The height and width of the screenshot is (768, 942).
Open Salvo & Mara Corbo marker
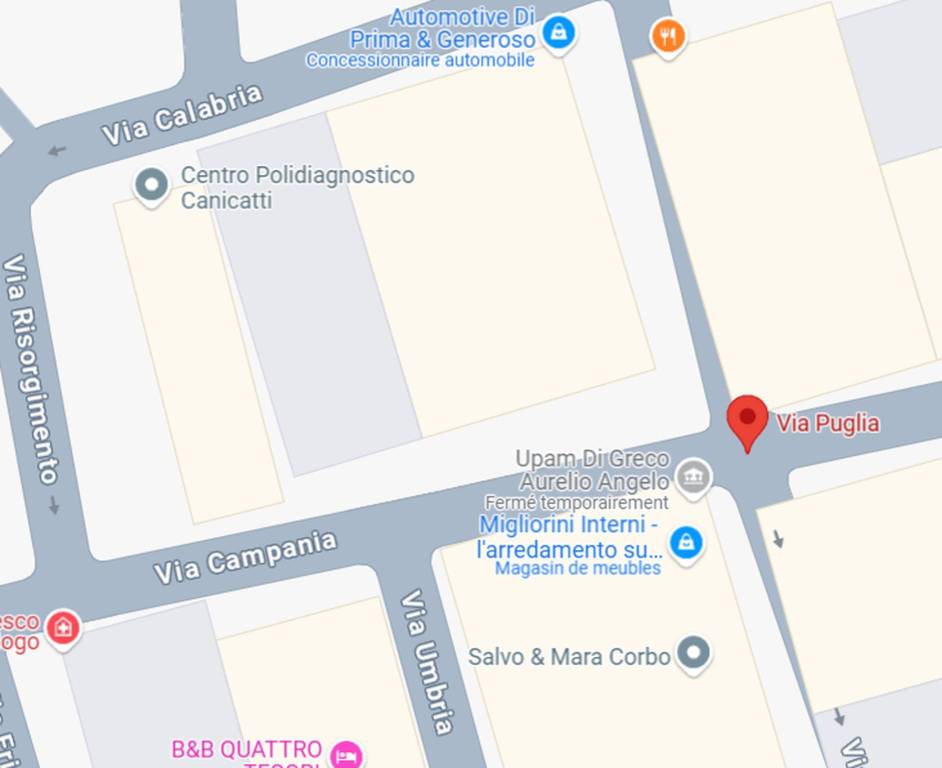click(693, 654)
